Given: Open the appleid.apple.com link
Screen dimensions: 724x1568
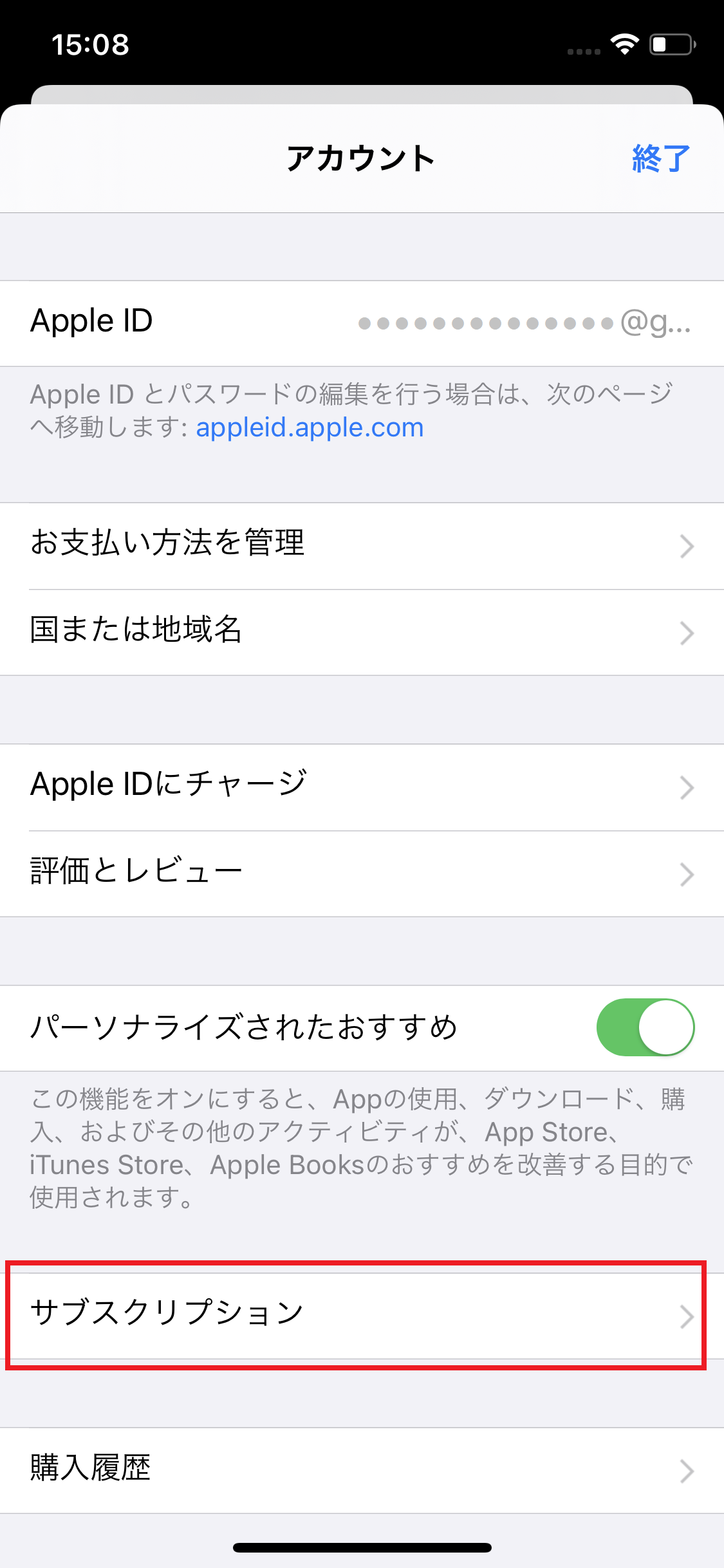Looking at the screenshot, I should point(310,428).
